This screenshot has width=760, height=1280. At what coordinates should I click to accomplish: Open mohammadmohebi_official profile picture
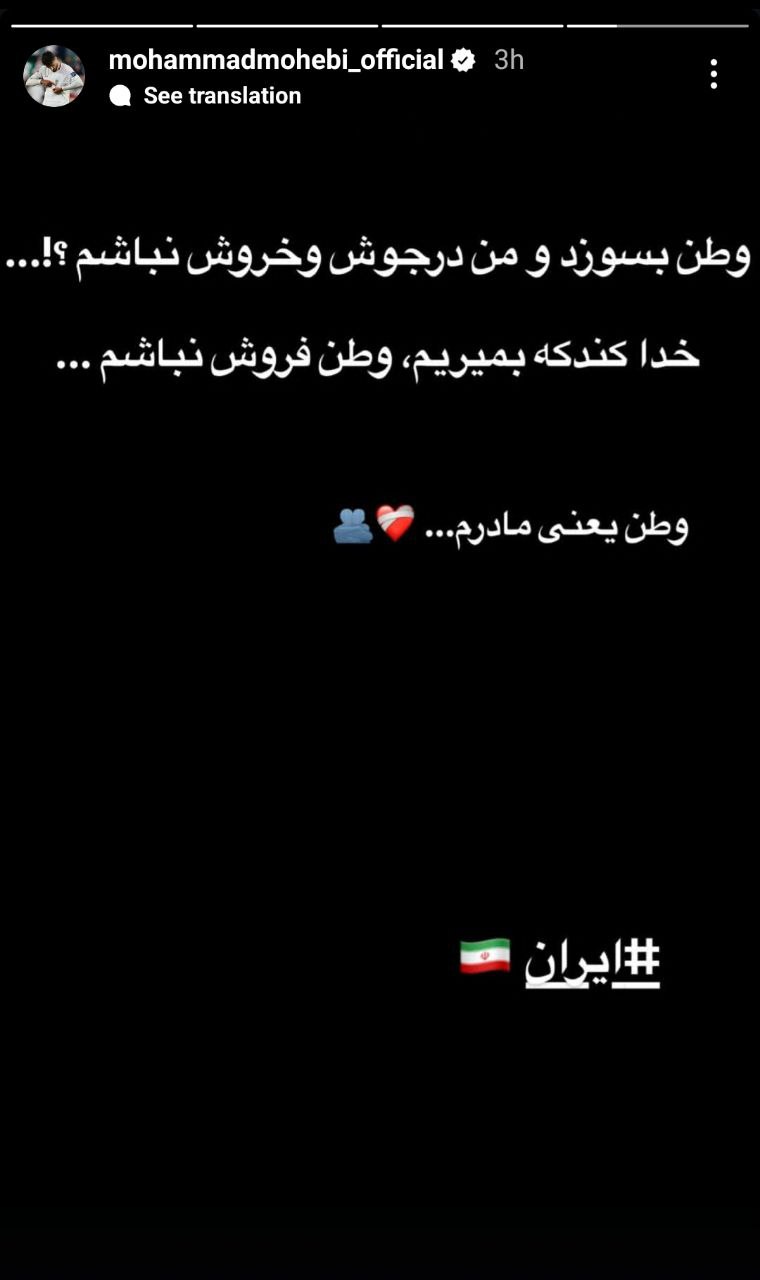tap(54, 76)
